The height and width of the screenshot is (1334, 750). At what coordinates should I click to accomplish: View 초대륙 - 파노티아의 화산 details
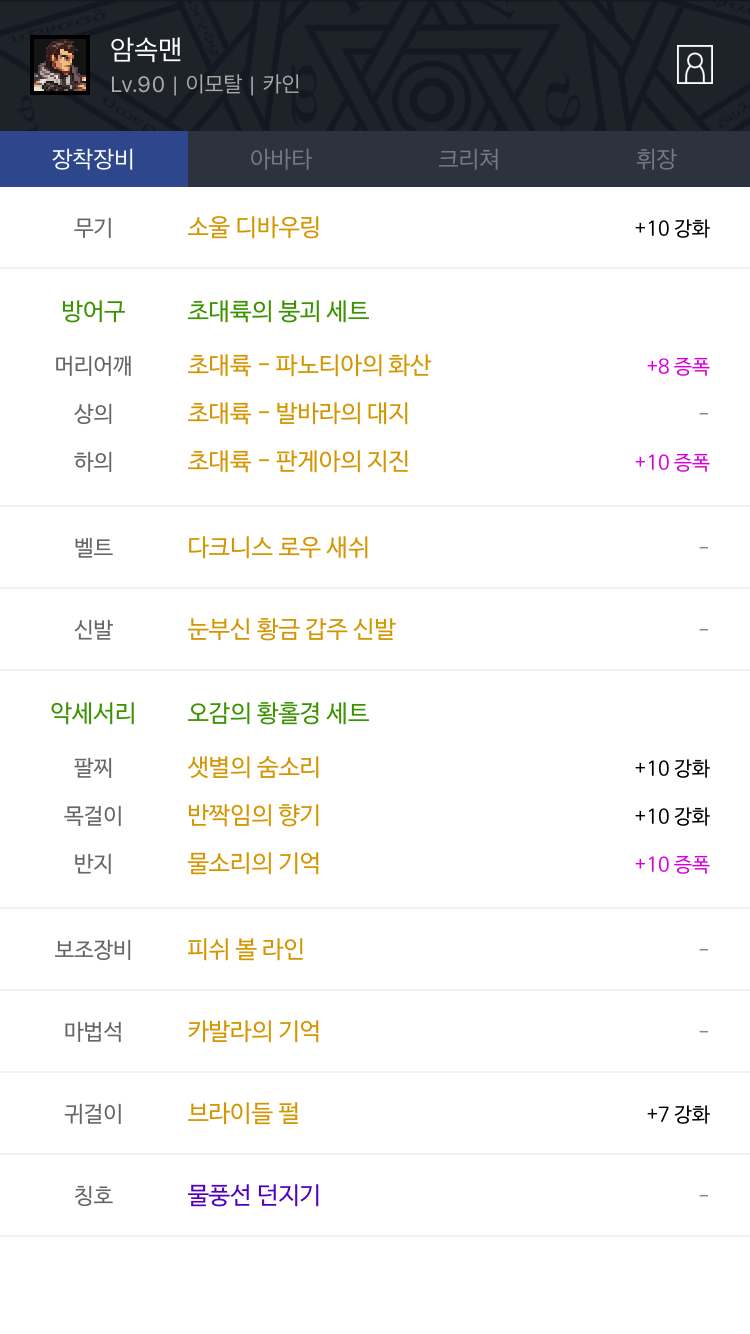coord(309,365)
